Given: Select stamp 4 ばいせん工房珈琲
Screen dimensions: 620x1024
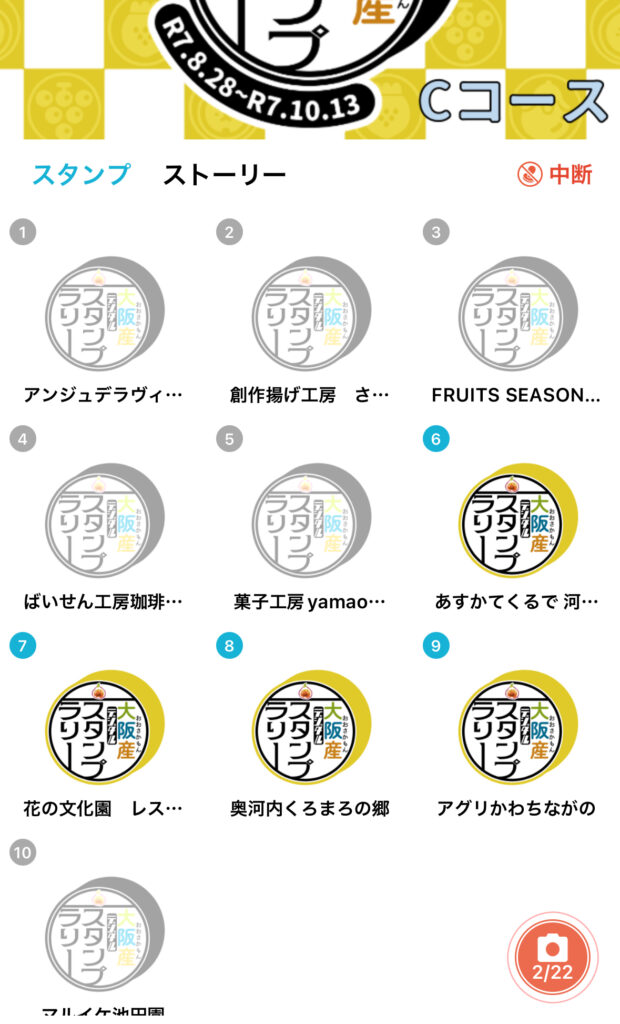Looking at the screenshot, I should pyautogui.click(x=103, y=522).
